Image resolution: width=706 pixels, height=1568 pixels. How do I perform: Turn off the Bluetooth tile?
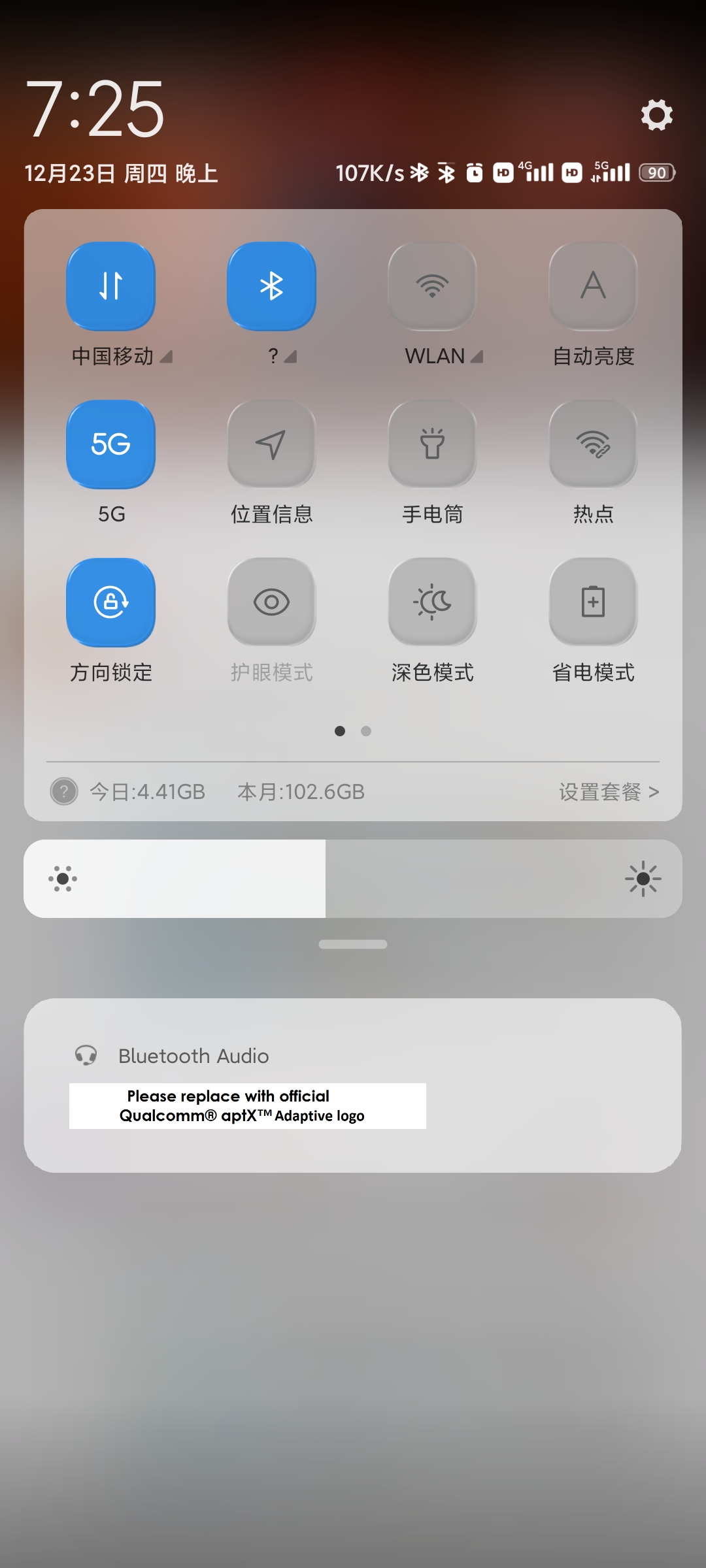pyautogui.click(x=271, y=286)
